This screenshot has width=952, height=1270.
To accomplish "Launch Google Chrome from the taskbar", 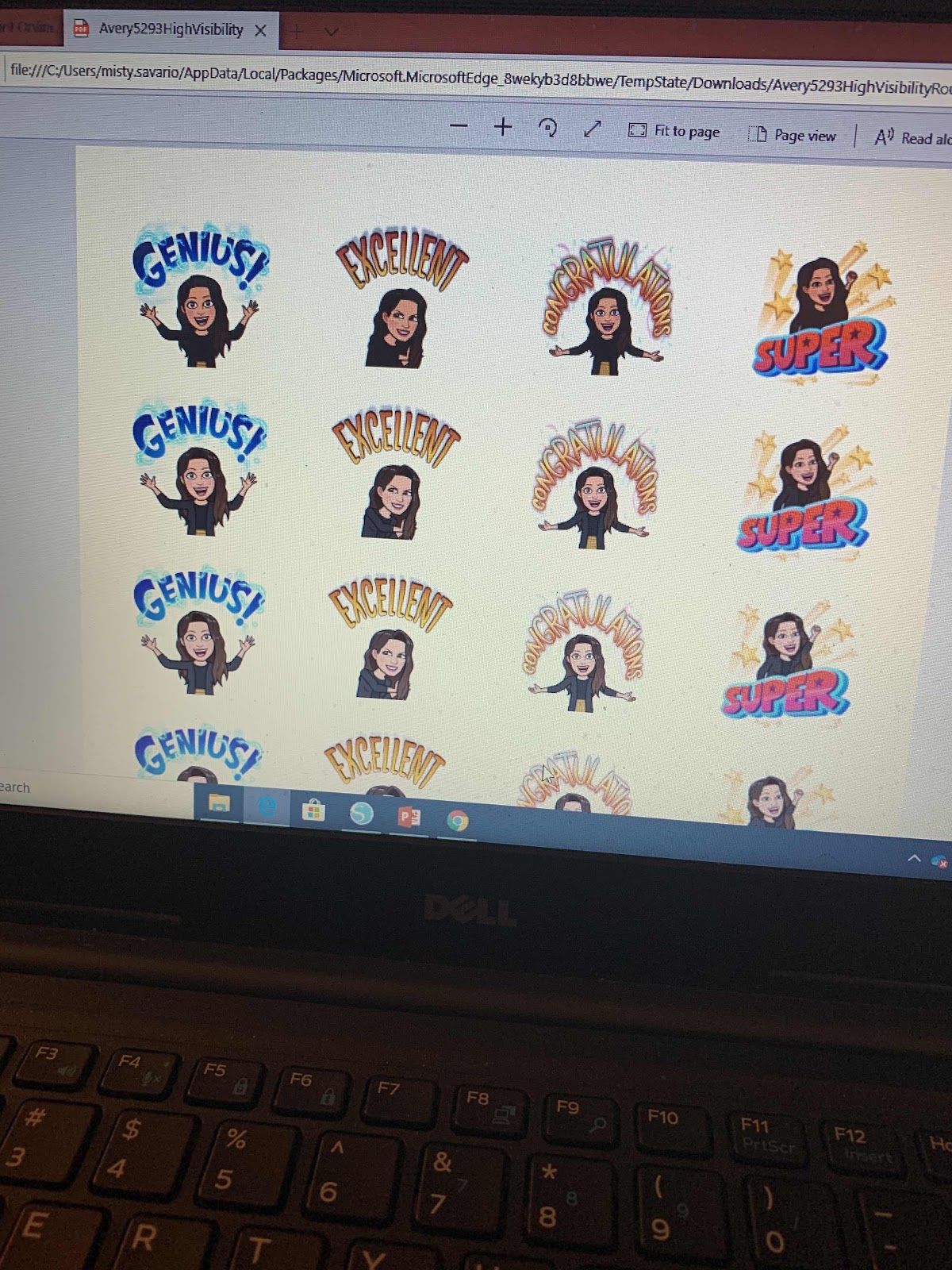I will pyautogui.click(x=458, y=820).
